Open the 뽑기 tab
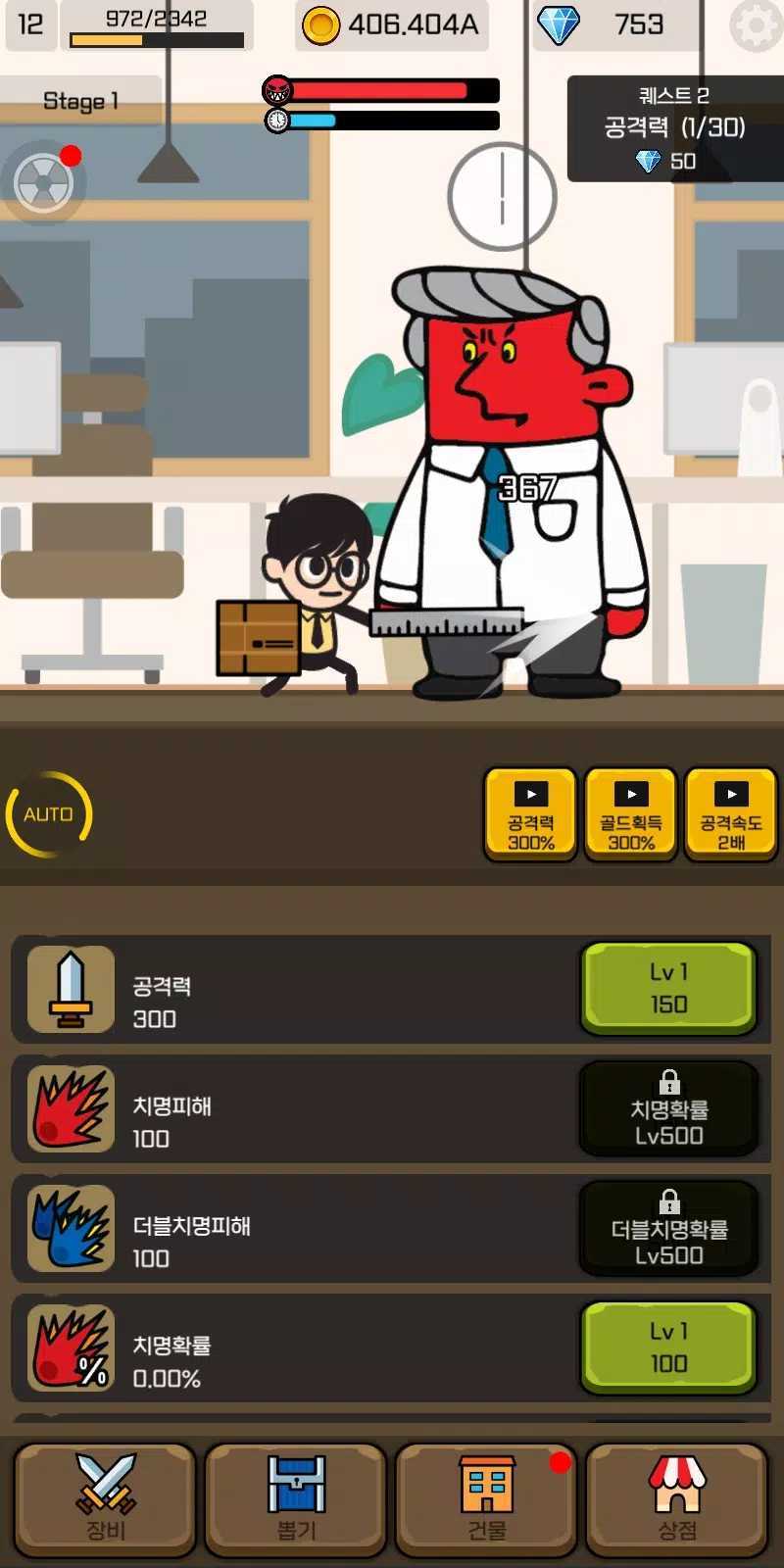The height and width of the screenshot is (1568, 784). pyautogui.click(x=296, y=1498)
